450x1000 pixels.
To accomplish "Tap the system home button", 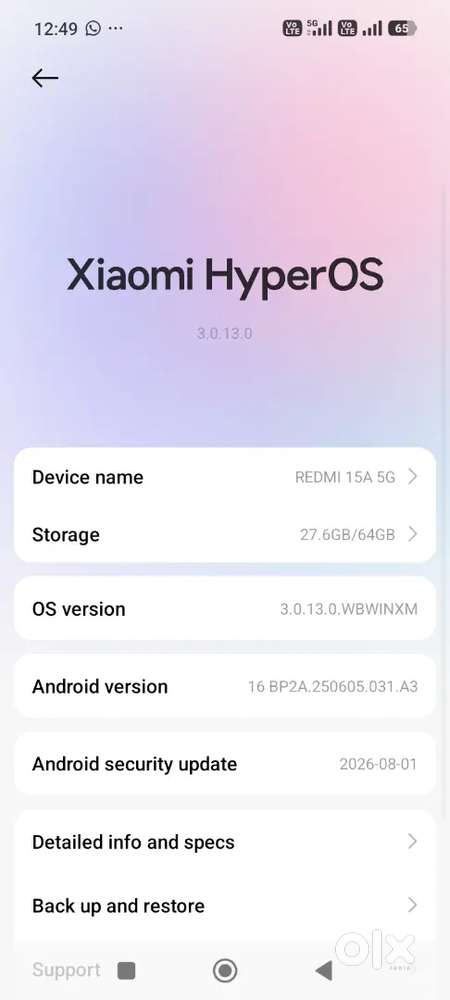I will (x=225, y=970).
